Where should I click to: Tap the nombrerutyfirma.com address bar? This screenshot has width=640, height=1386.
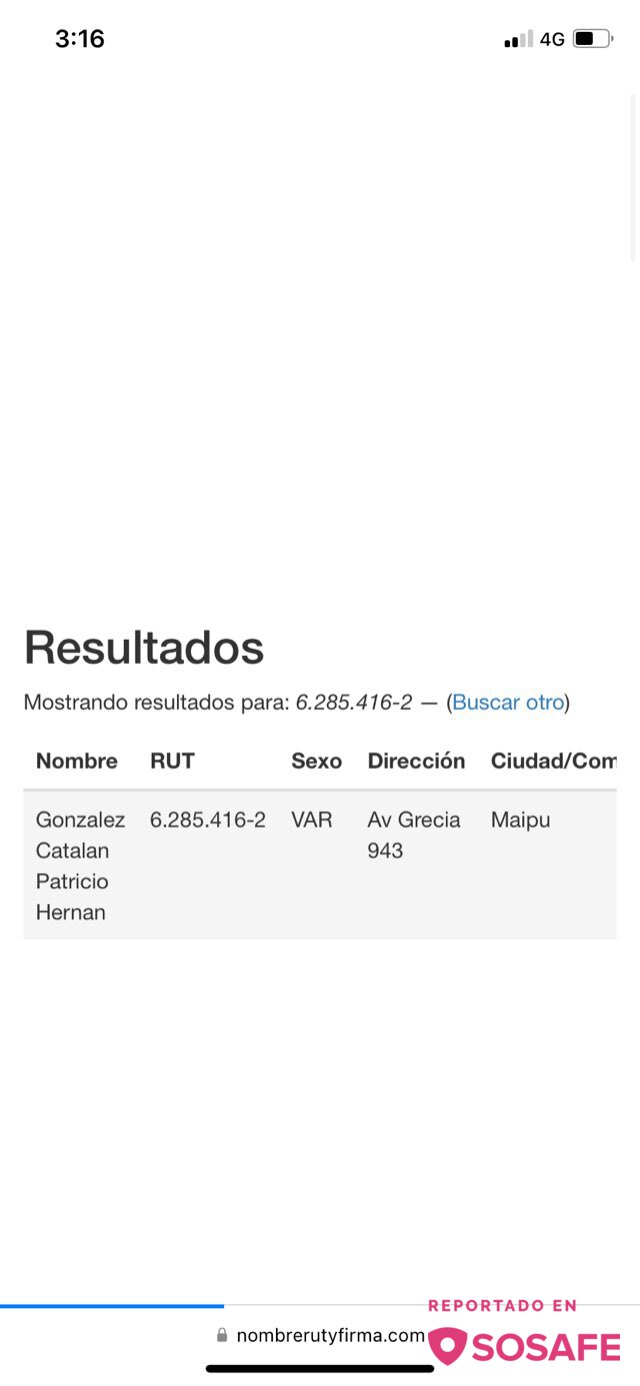coord(321,1335)
